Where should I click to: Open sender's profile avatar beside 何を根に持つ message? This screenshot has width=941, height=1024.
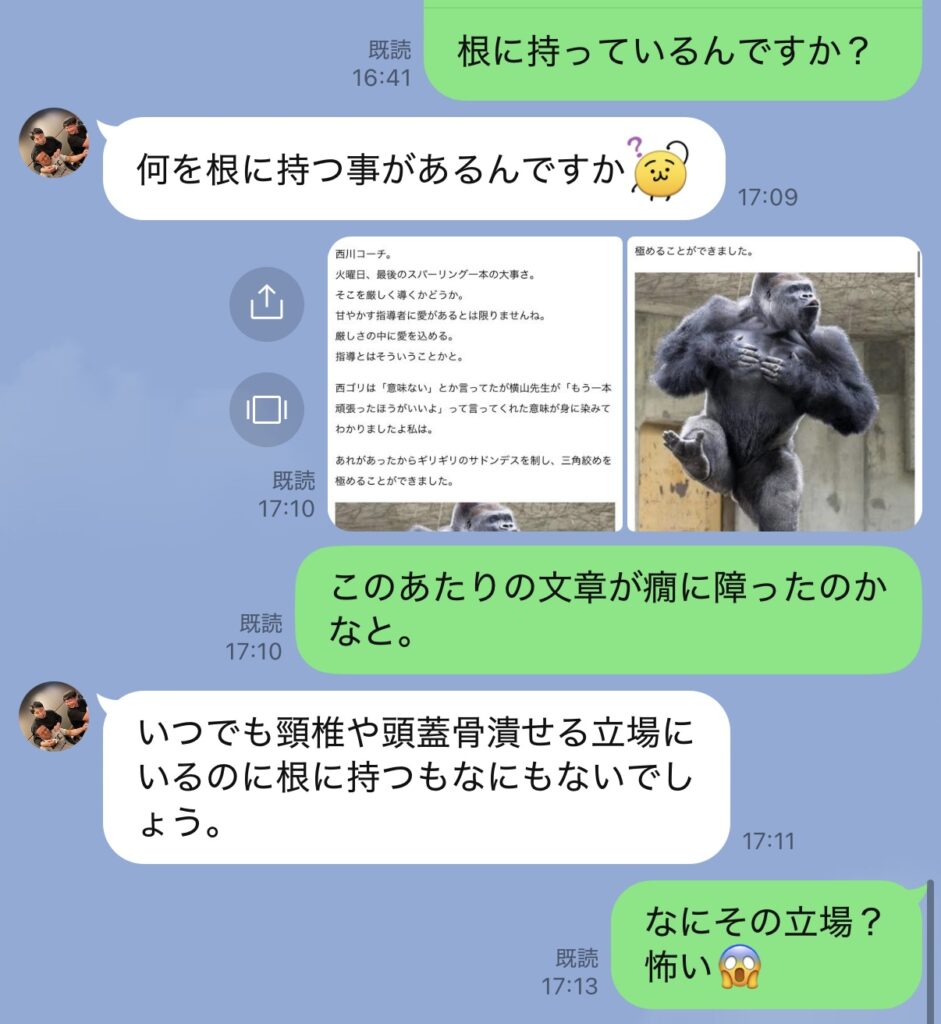(x=54, y=143)
